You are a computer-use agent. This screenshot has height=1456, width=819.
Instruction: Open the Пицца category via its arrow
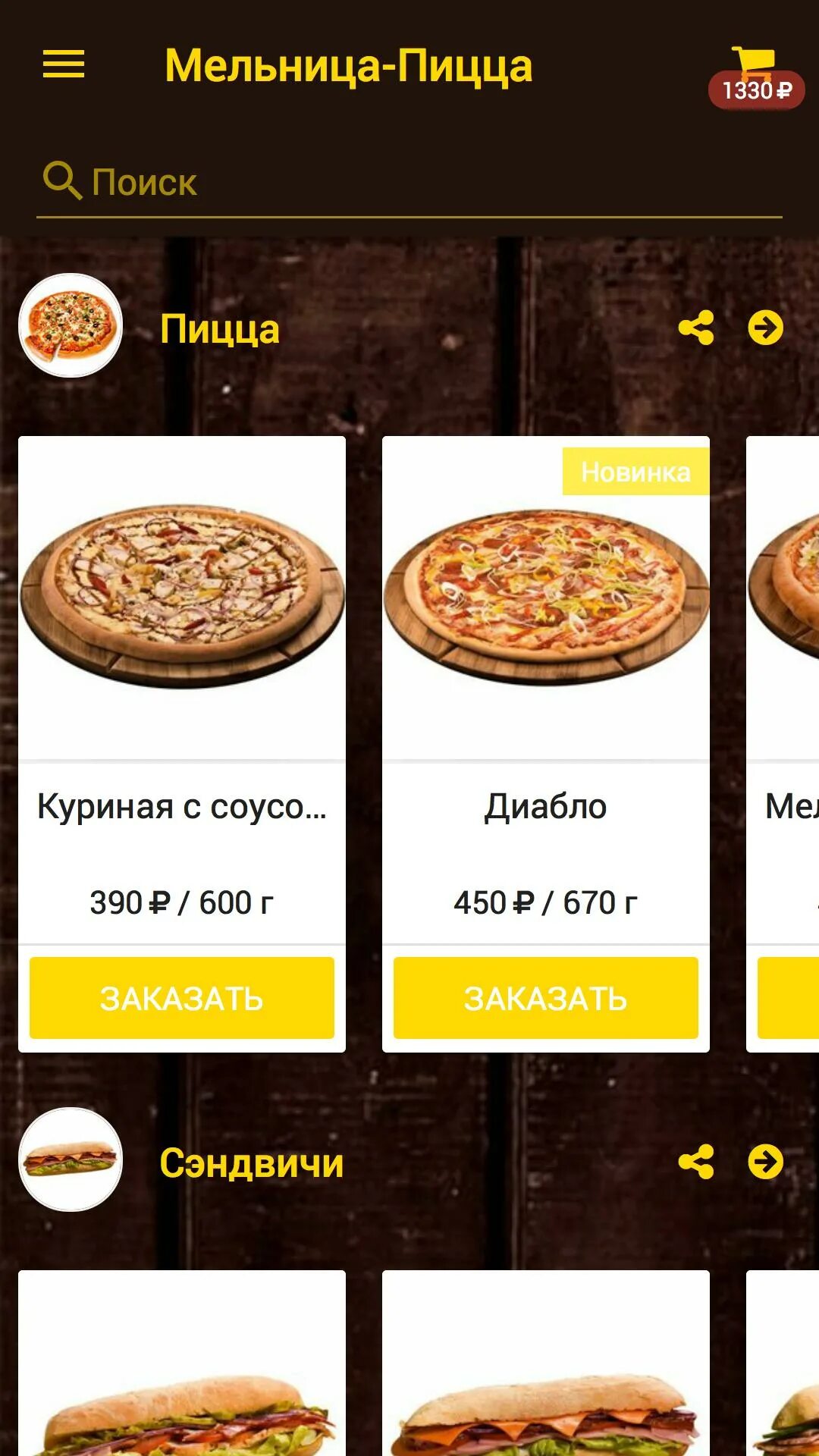click(x=766, y=328)
